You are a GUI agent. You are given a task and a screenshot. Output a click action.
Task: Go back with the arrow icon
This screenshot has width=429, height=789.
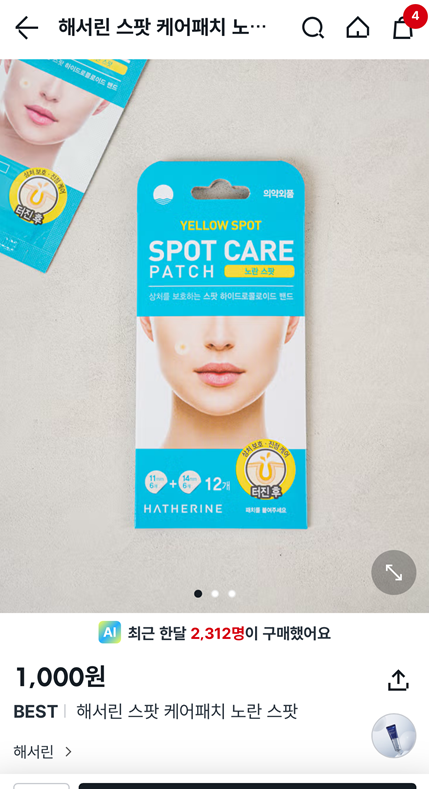(27, 28)
